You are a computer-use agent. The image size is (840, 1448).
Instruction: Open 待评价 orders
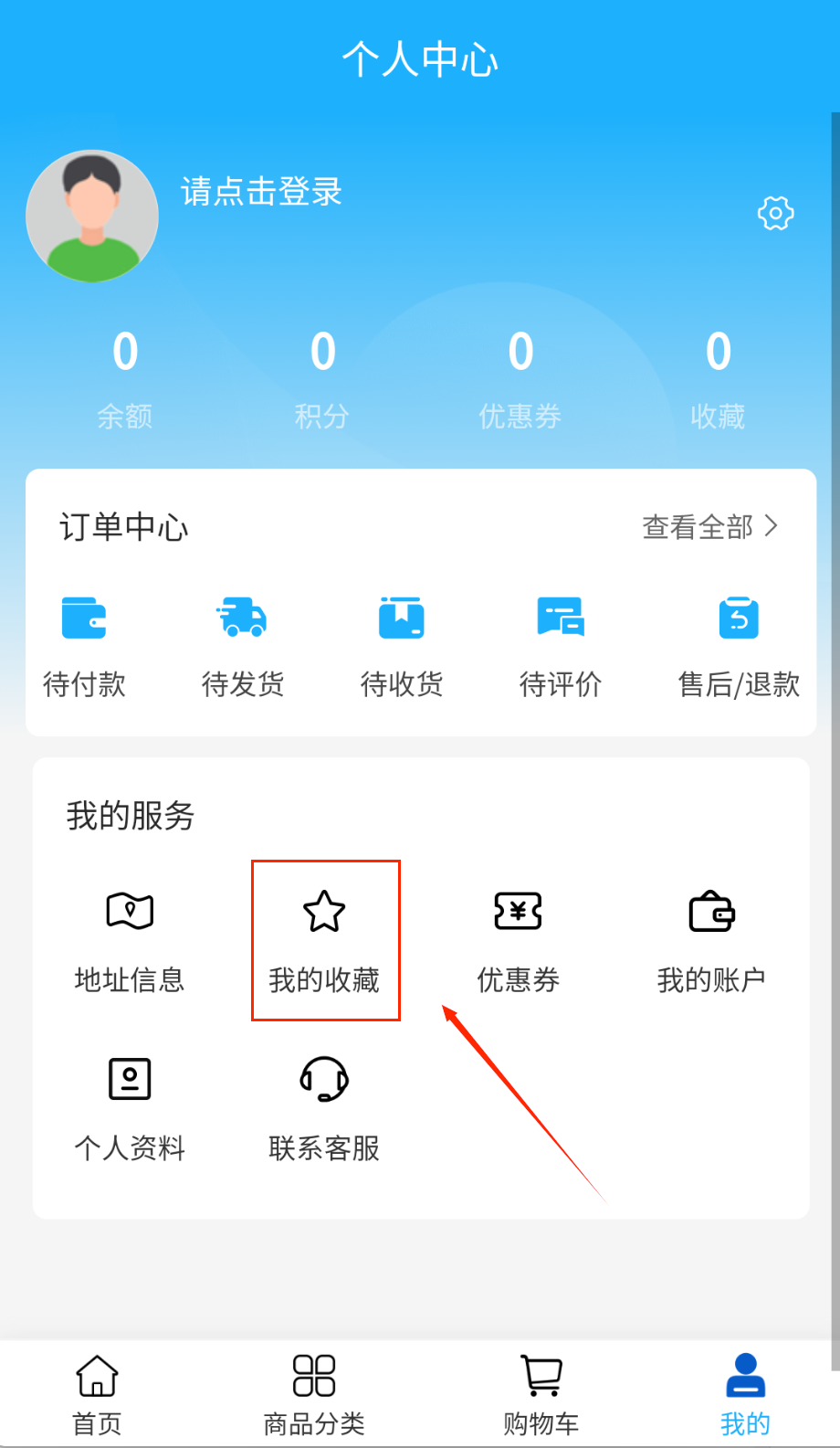tap(560, 643)
